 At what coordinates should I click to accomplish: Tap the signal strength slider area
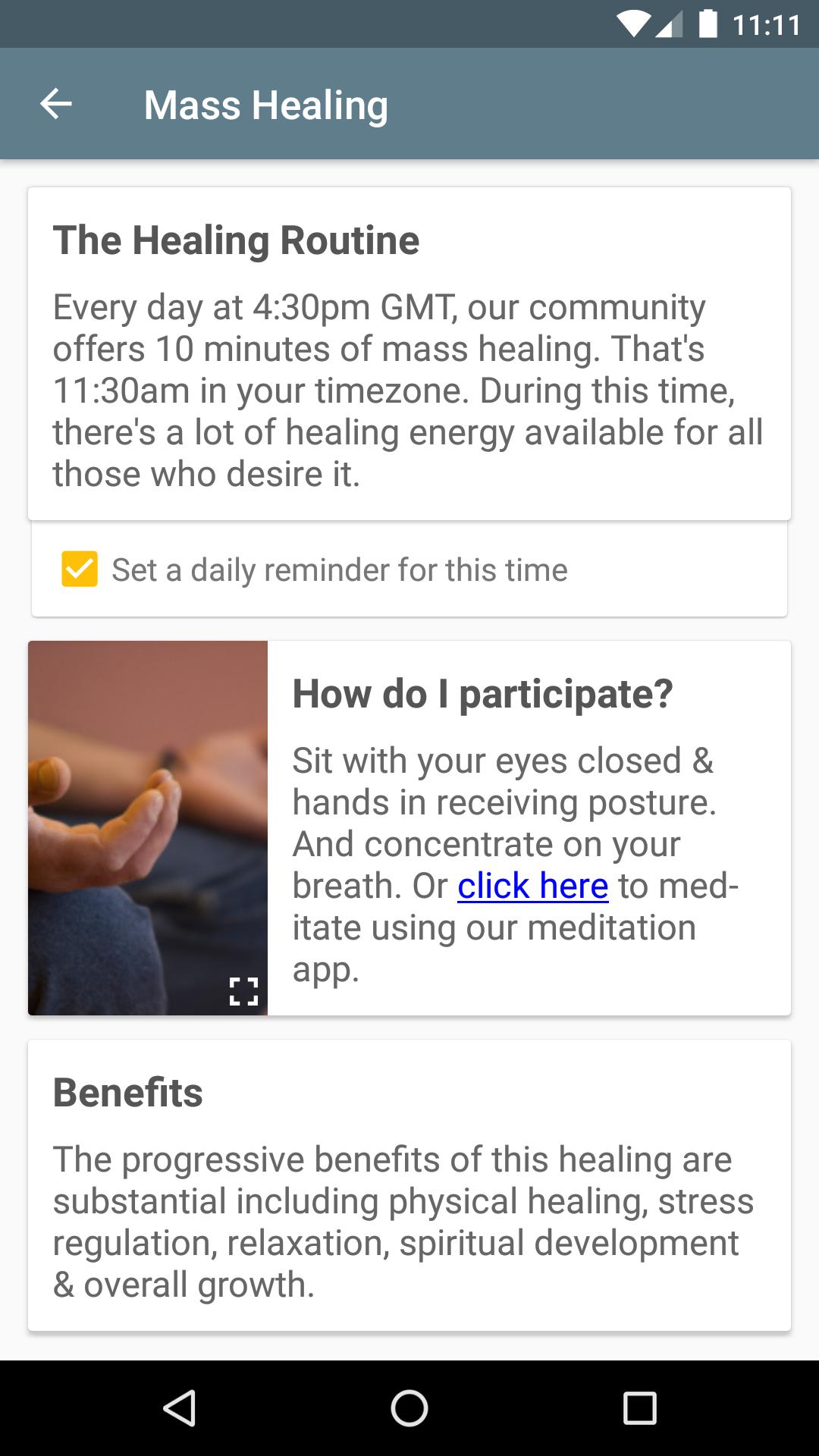coord(671,25)
